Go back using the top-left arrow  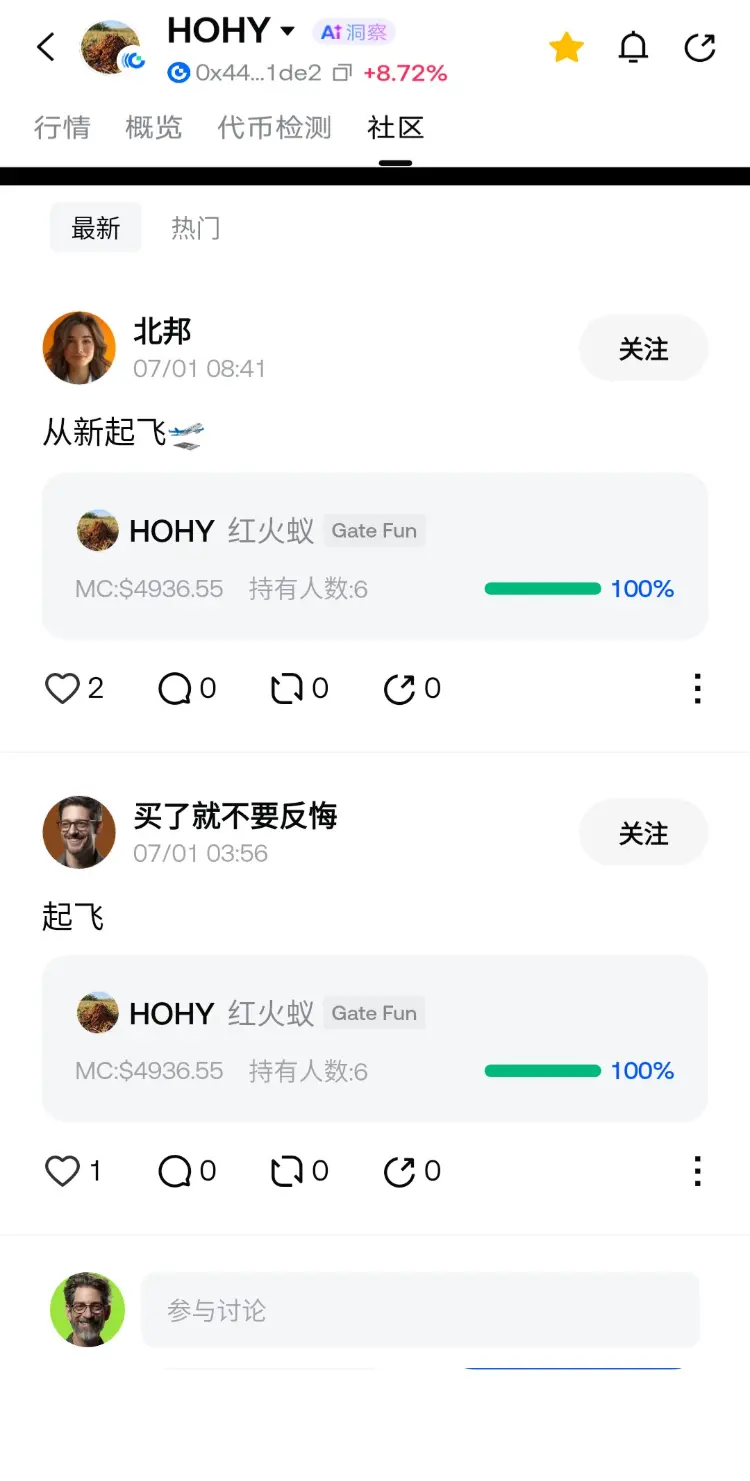(x=46, y=47)
